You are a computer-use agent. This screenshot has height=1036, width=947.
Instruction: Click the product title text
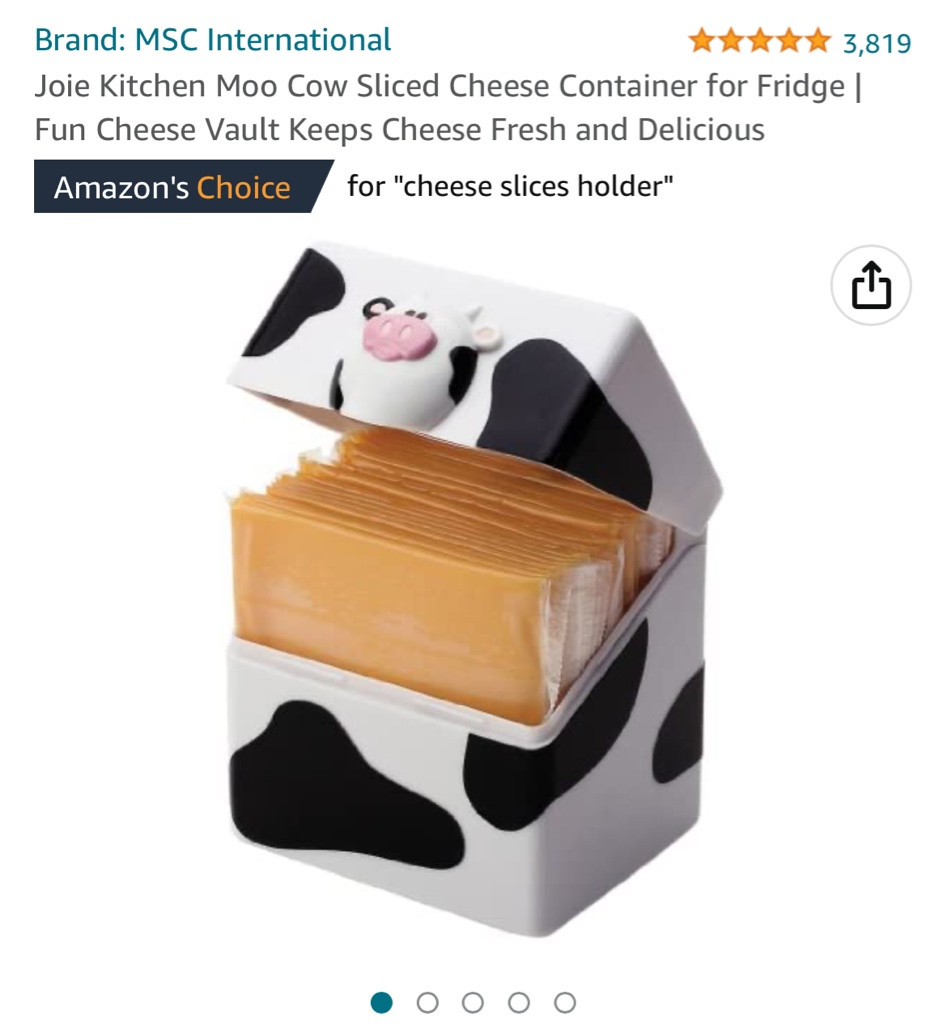(450, 107)
